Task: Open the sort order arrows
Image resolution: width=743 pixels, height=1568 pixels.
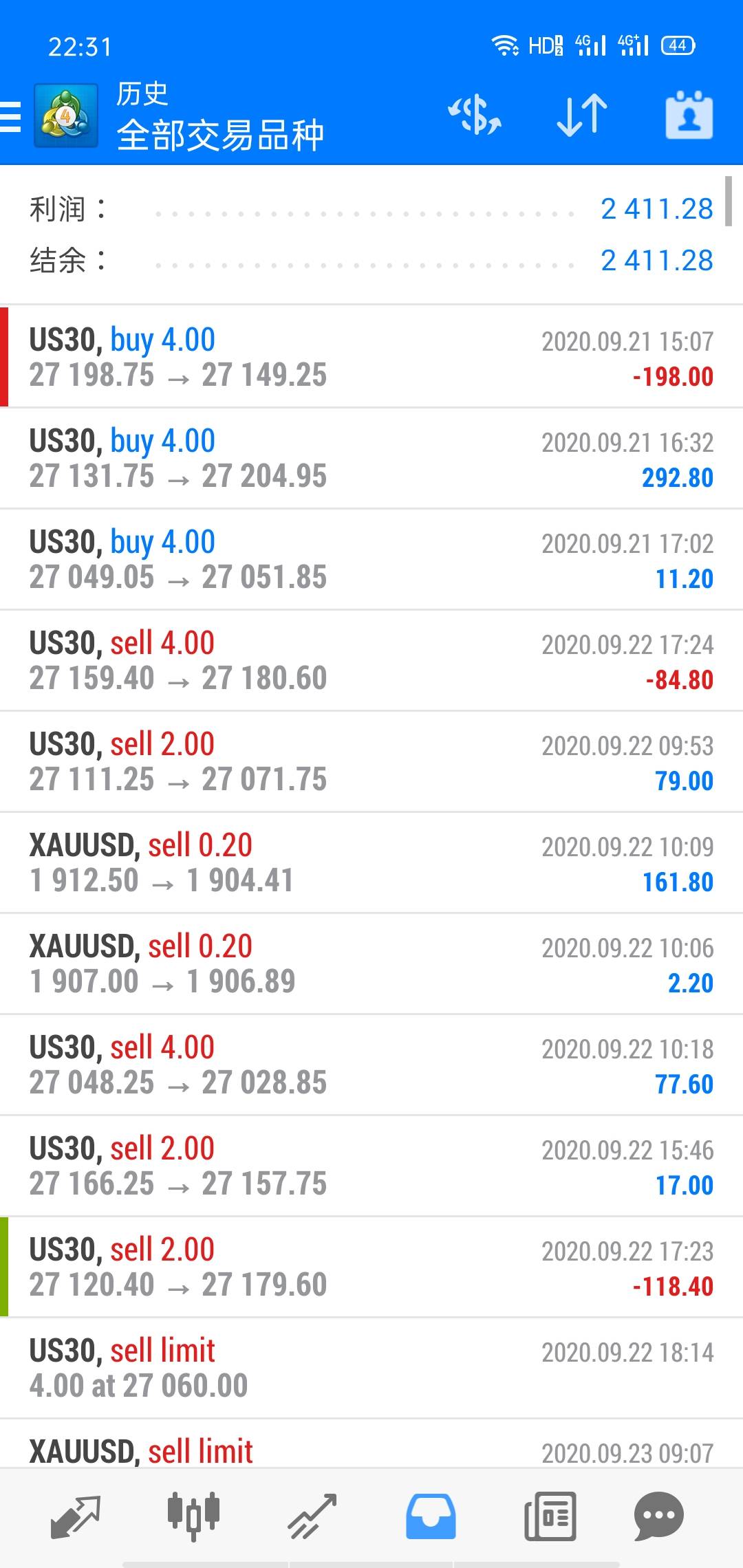Action: tap(582, 115)
